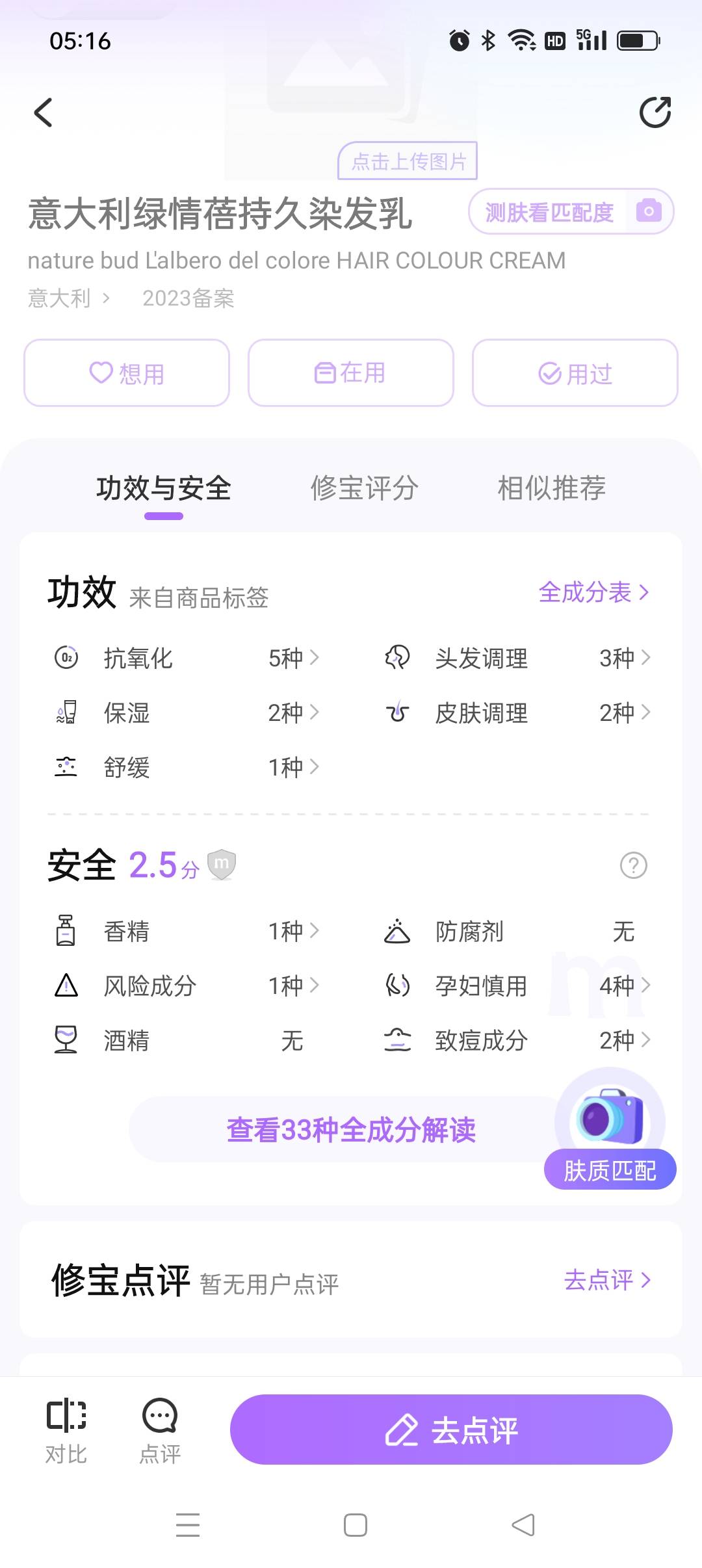Tap 查看33种全成分解读 button
Image resolution: width=702 pixels, height=1568 pixels.
pyautogui.click(x=351, y=1129)
